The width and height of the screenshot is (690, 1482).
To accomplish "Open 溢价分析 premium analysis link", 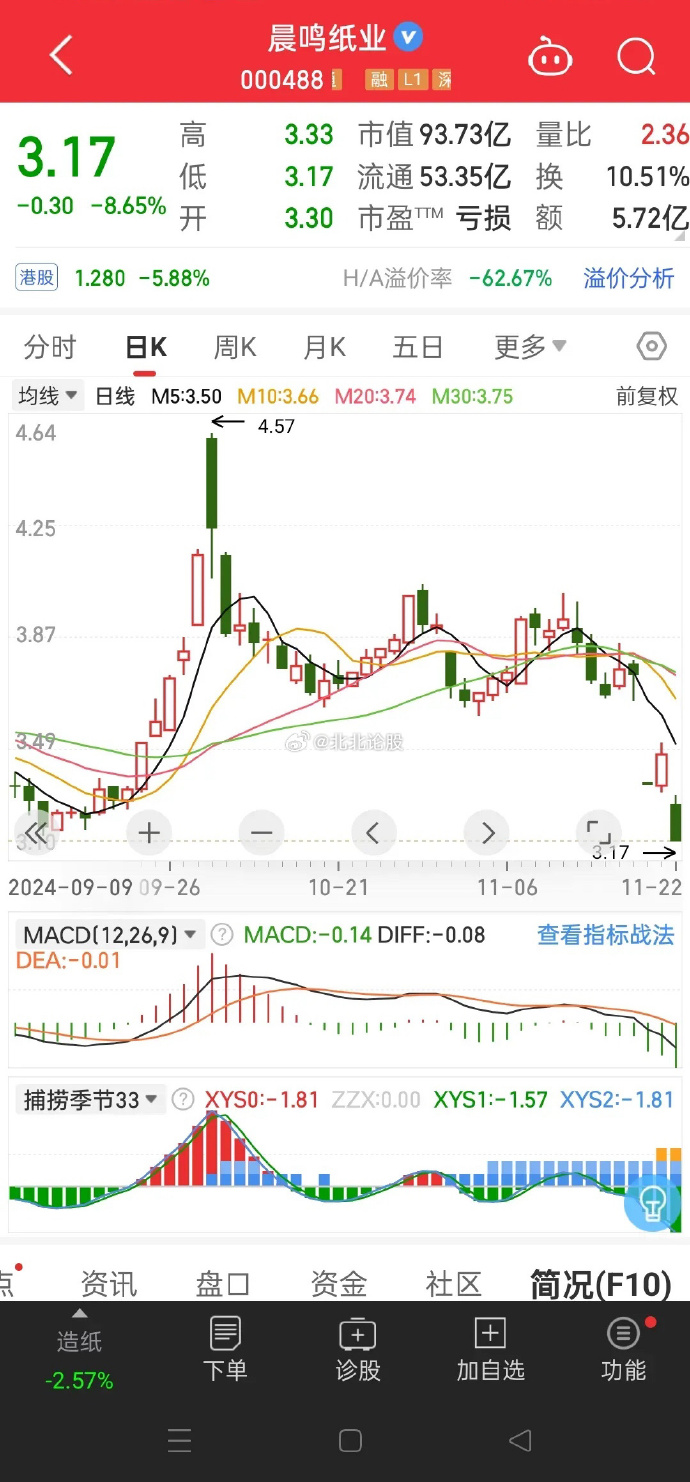I will click(629, 278).
